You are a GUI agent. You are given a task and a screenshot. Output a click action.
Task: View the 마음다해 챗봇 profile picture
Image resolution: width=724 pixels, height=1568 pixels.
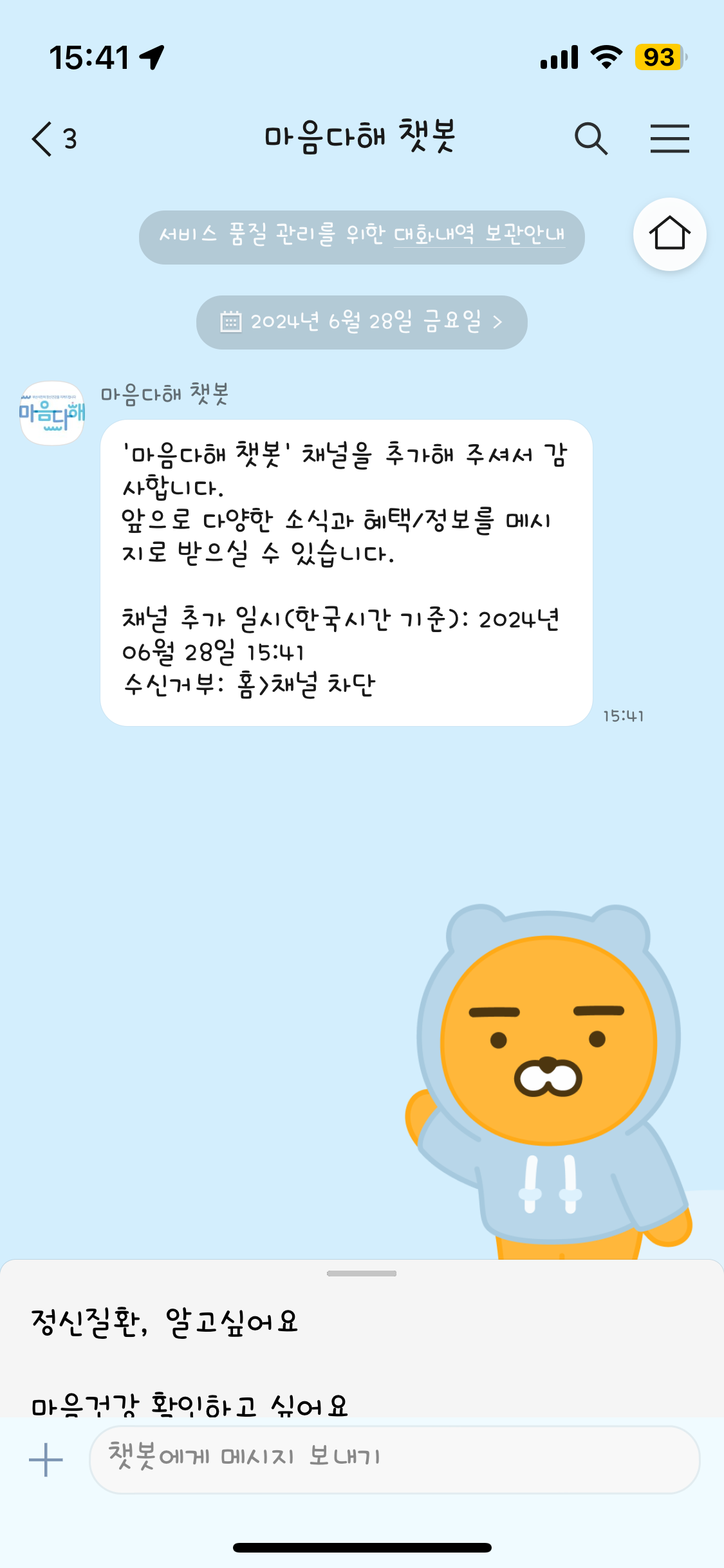(52, 413)
